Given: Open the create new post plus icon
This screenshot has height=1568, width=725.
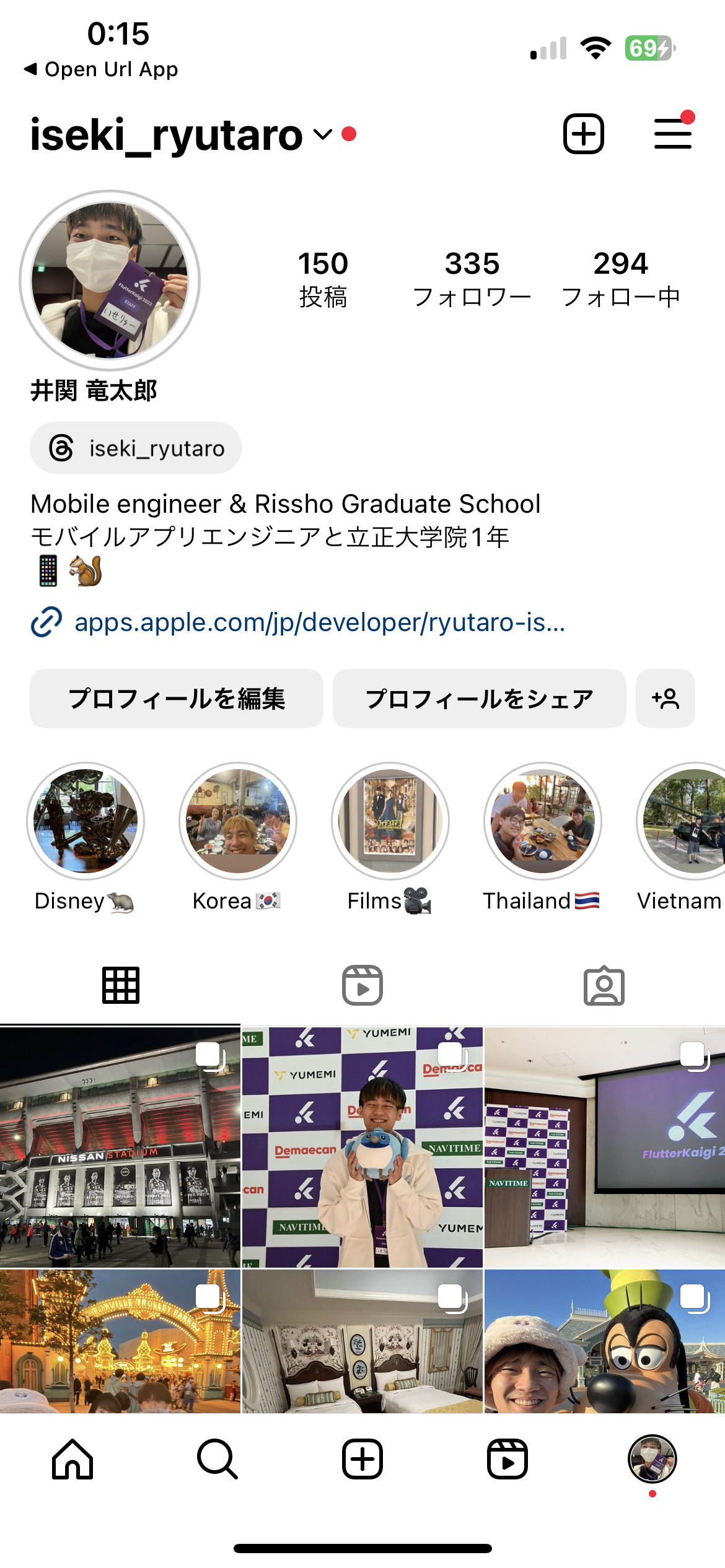Looking at the screenshot, I should point(583,134).
